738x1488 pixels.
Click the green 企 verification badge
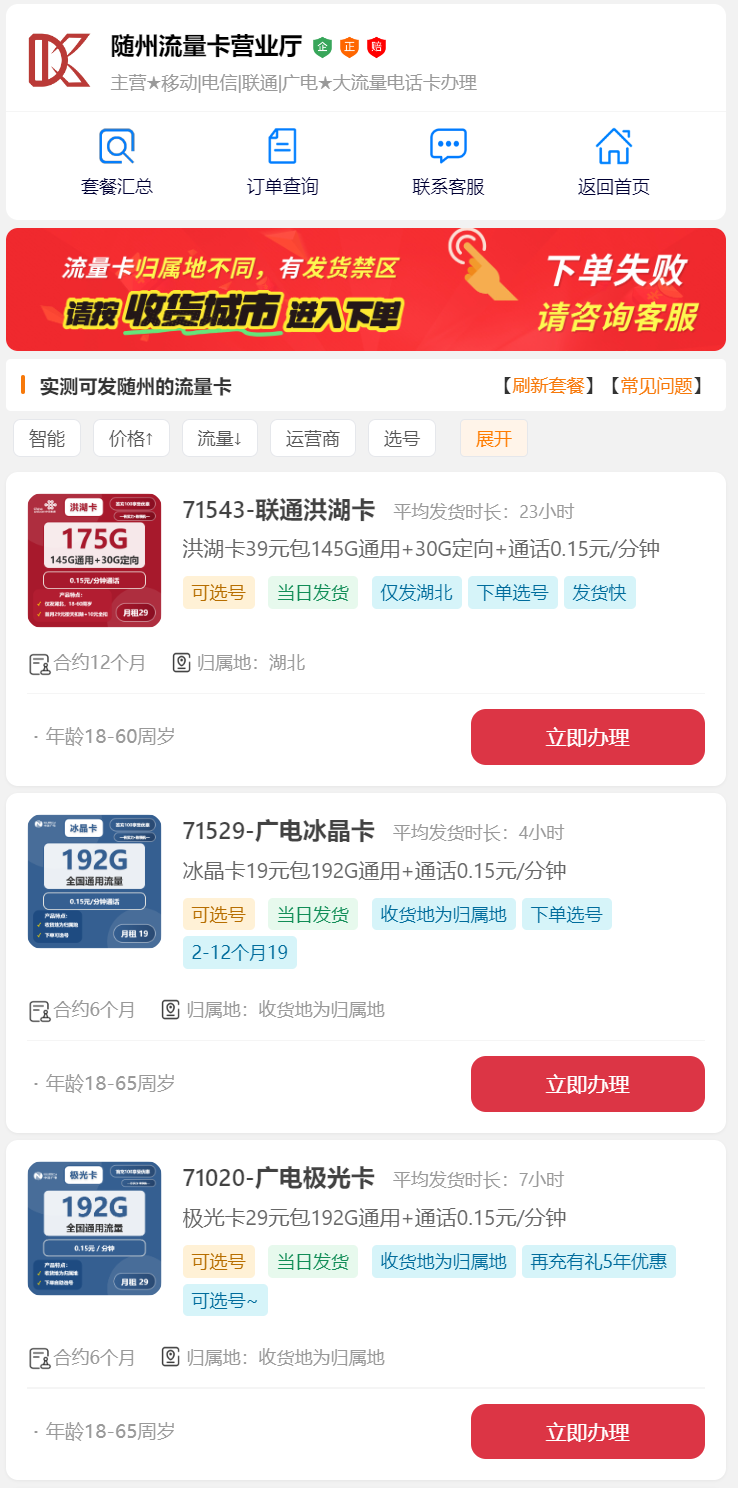tap(324, 46)
